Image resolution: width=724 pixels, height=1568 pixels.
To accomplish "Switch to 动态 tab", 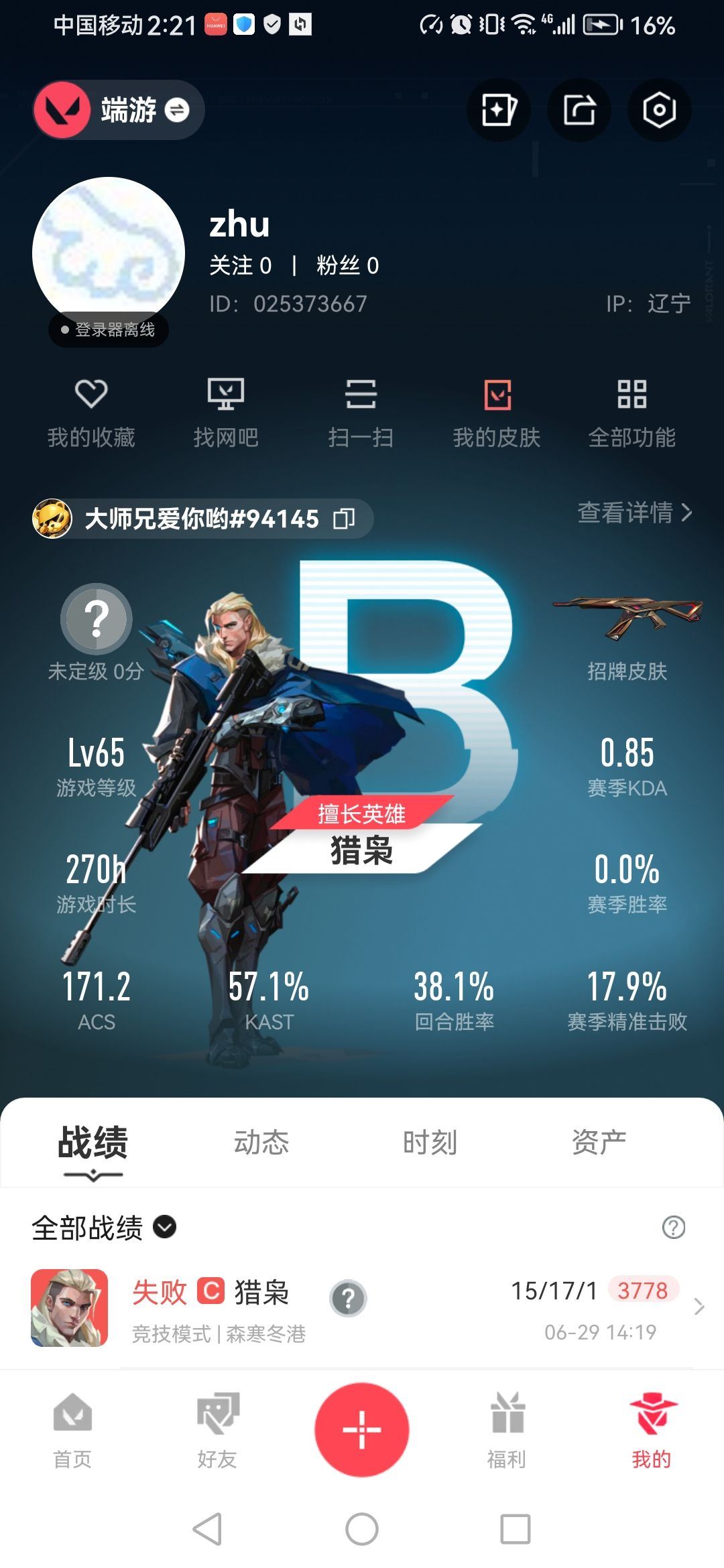I will 261,1142.
